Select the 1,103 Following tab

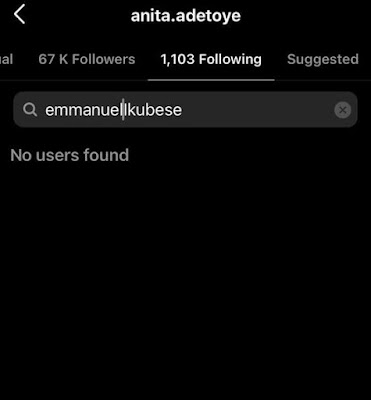211,59
